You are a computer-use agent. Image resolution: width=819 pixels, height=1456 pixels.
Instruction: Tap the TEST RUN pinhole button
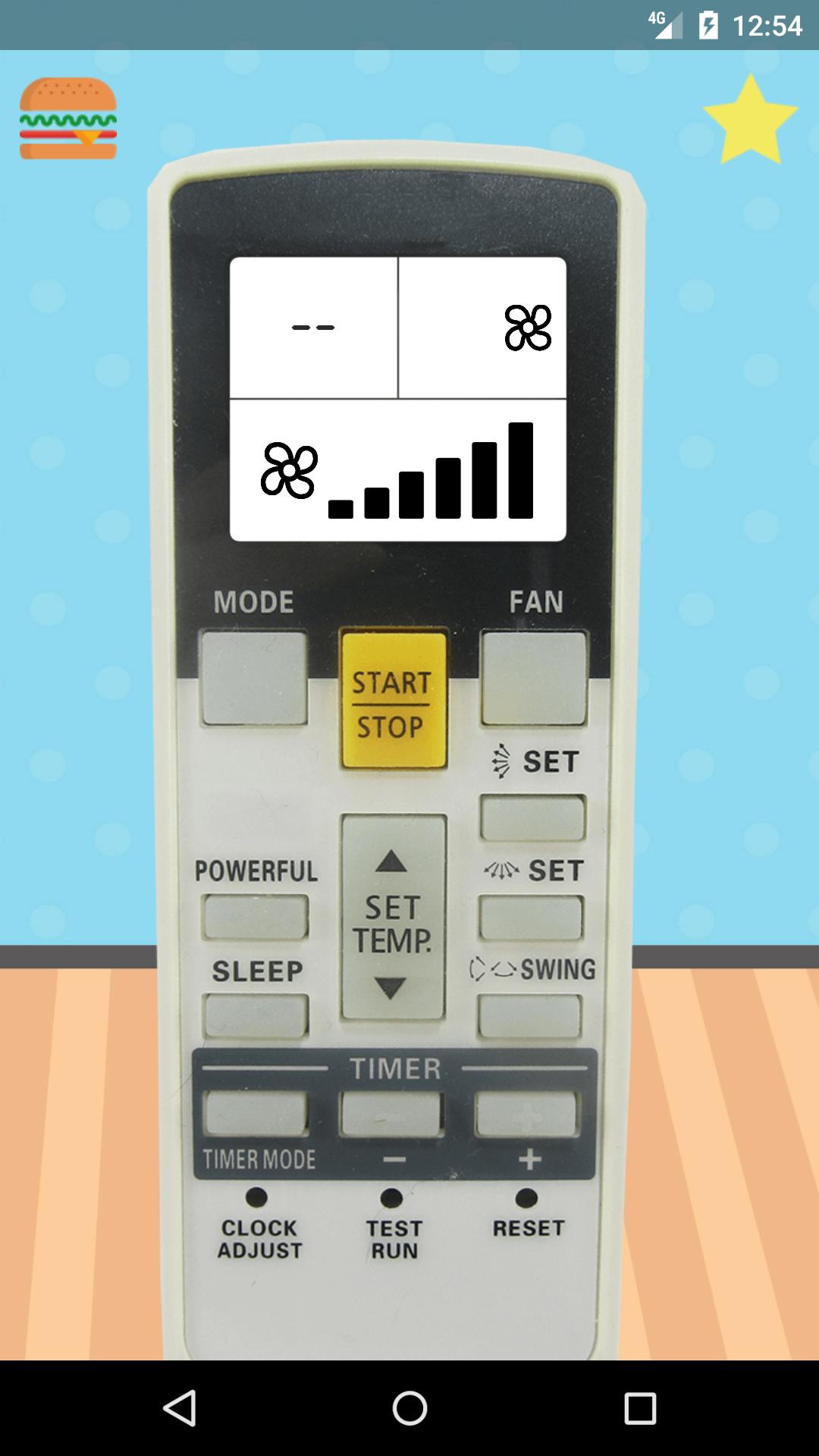click(x=391, y=1198)
